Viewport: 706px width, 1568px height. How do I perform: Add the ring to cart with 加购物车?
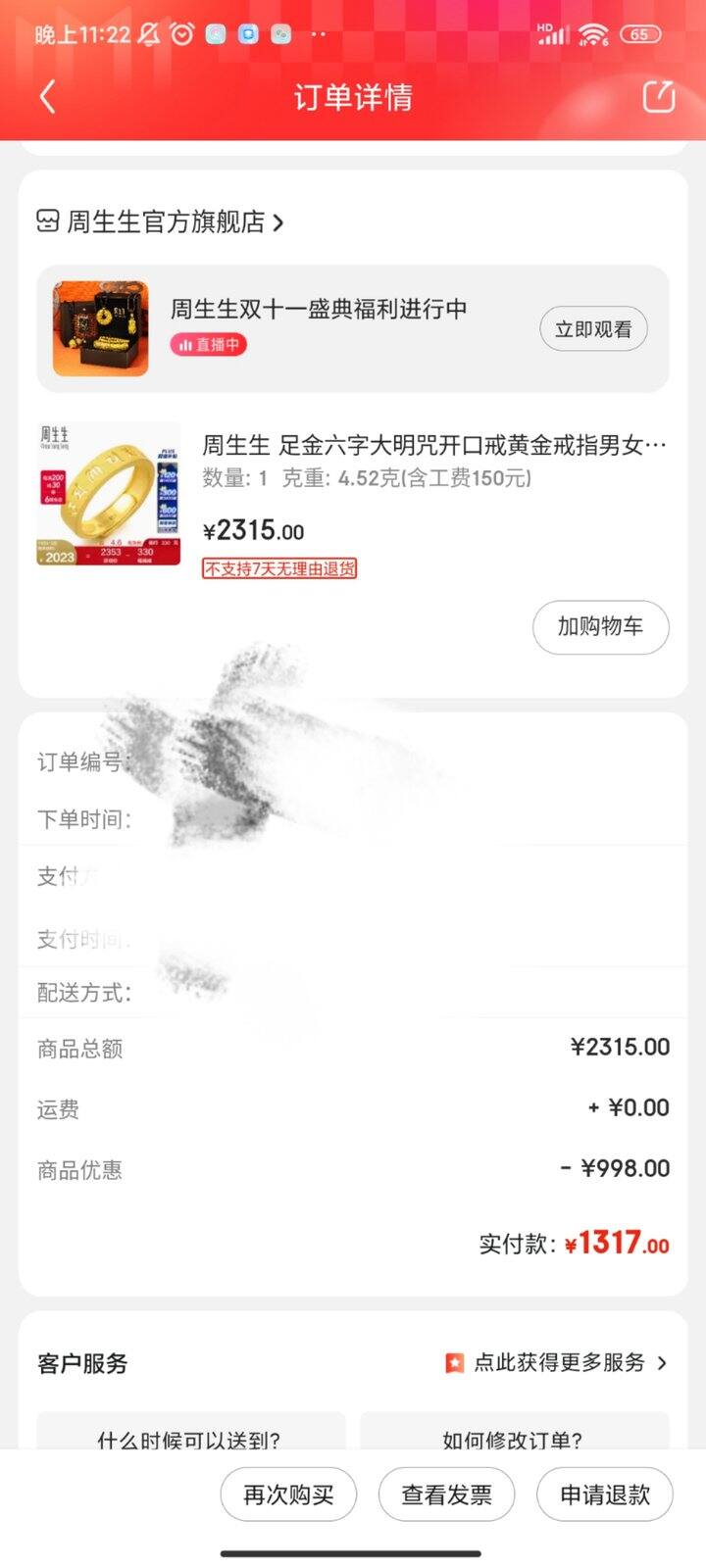(x=600, y=626)
